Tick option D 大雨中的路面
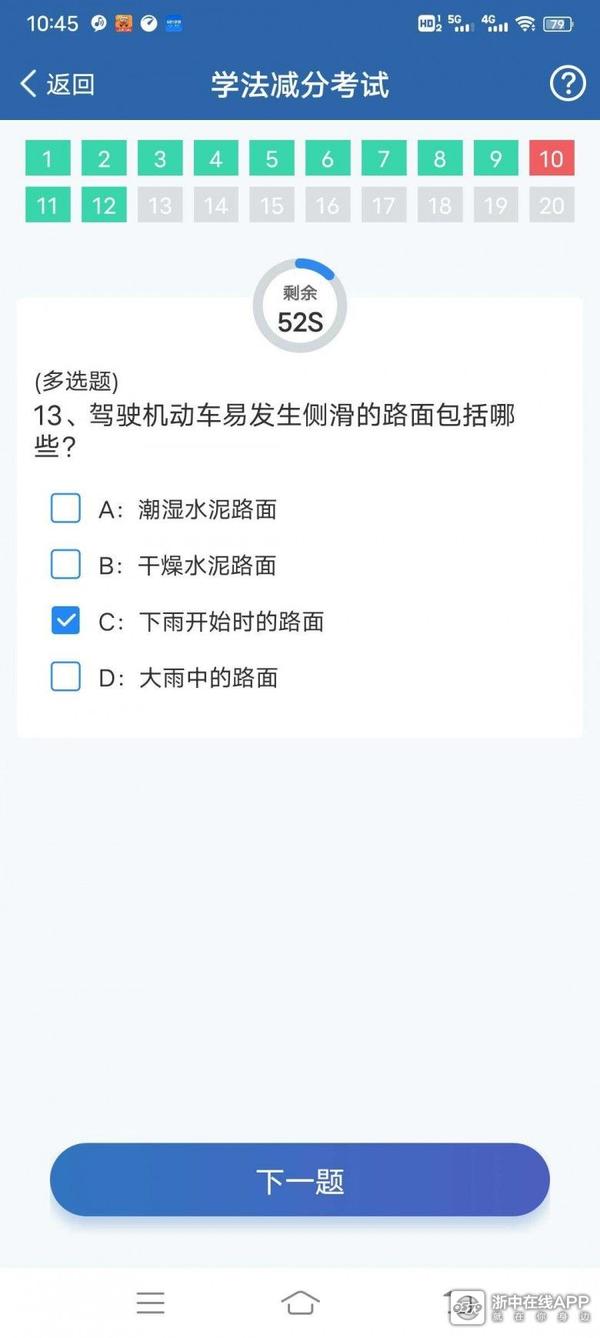The height and width of the screenshot is (1338, 600). (x=66, y=677)
